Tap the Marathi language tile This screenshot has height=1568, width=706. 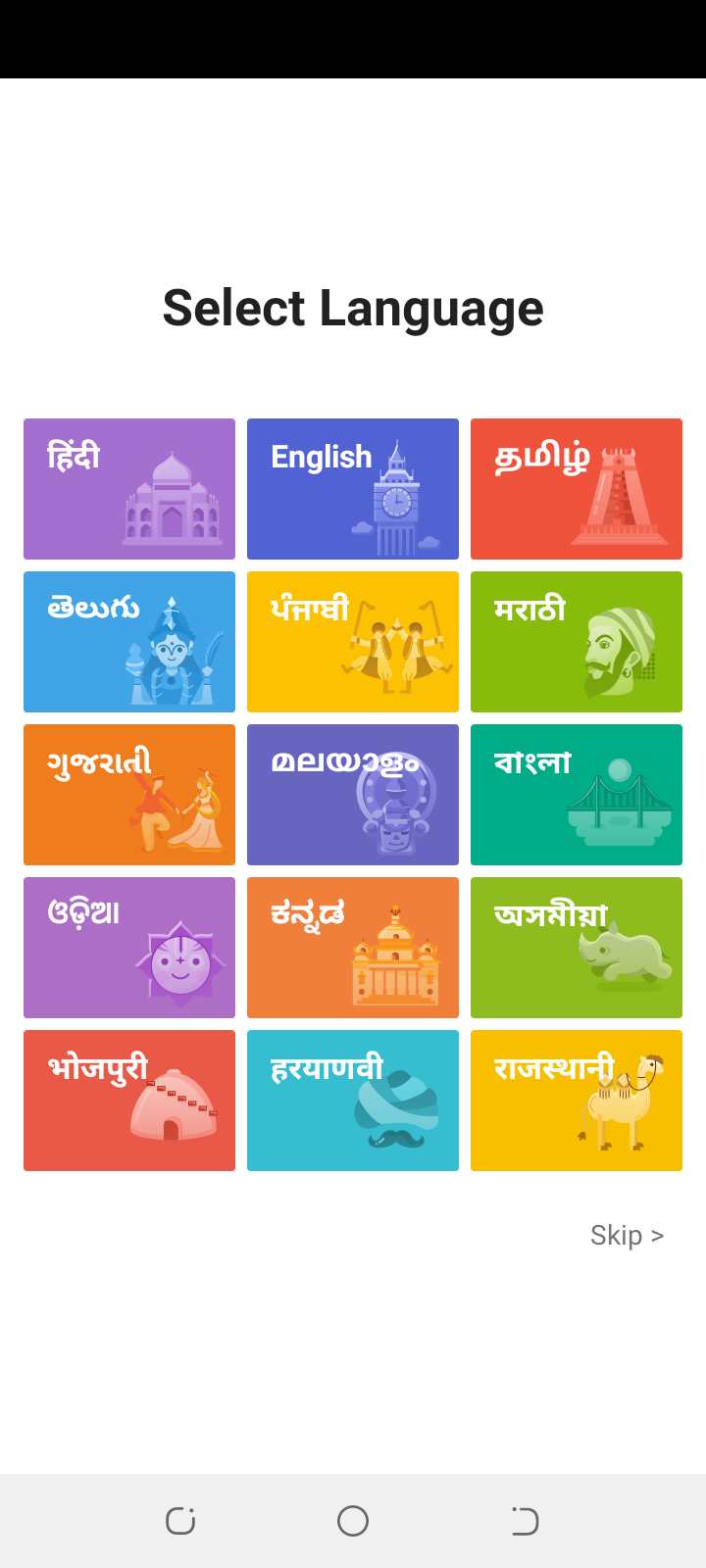(577, 642)
